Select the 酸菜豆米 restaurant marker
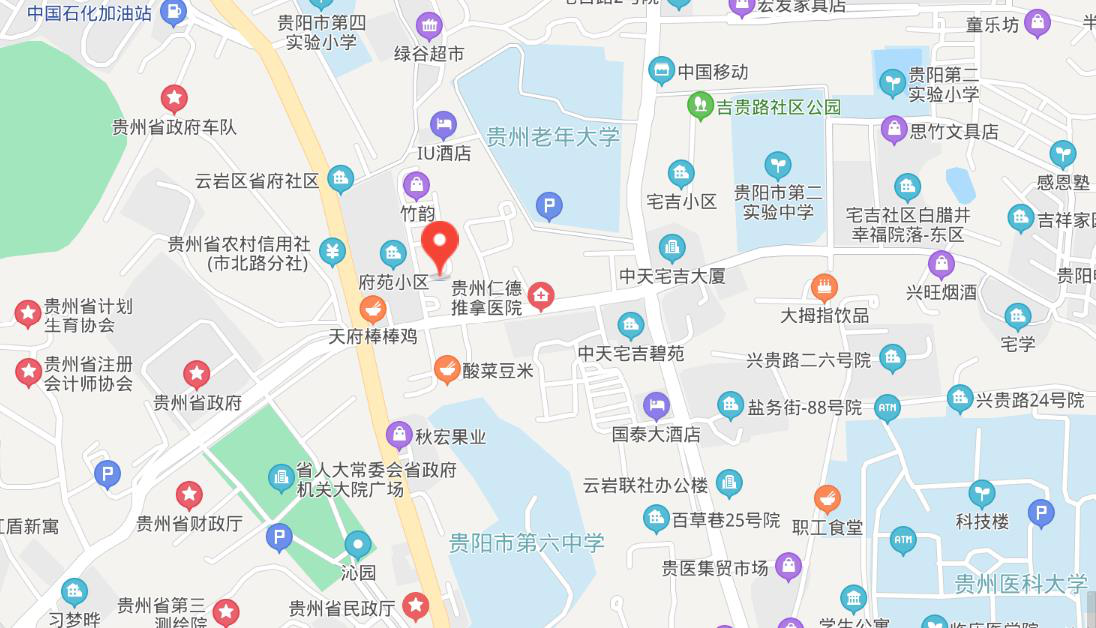 [x=447, y=370]
